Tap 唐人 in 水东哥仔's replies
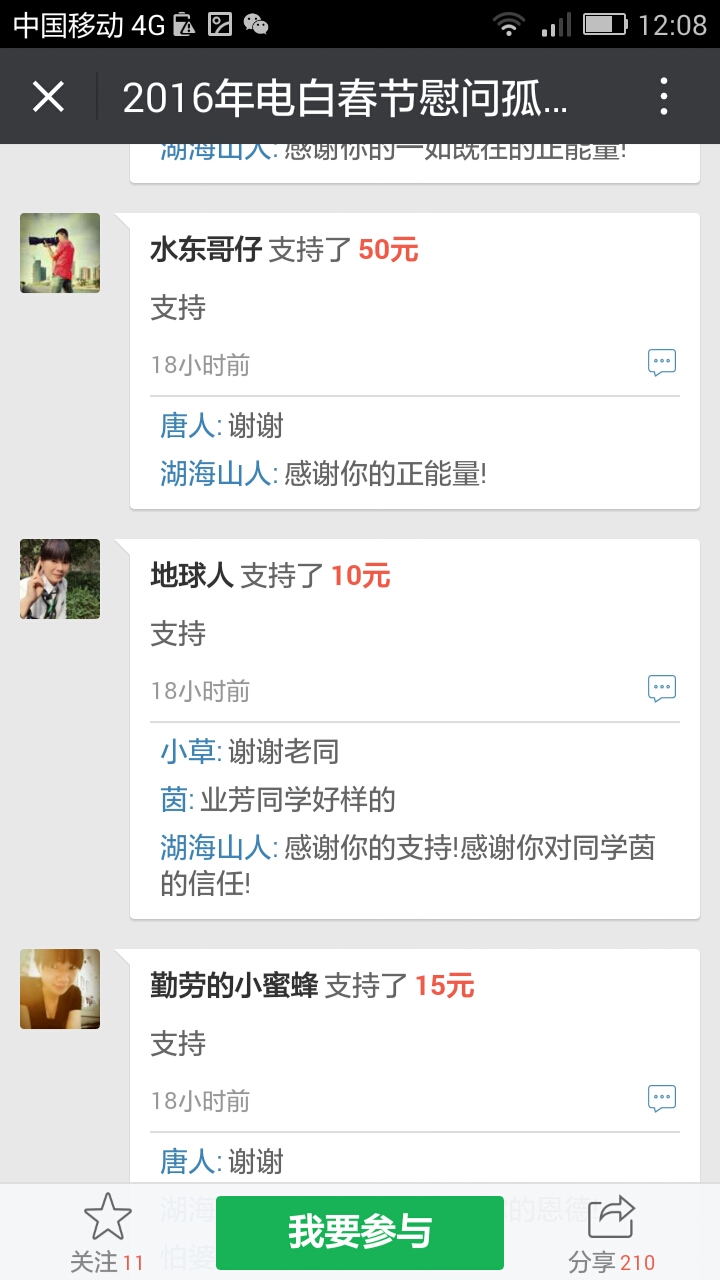 pyautogui.click(x=188, y=426)
